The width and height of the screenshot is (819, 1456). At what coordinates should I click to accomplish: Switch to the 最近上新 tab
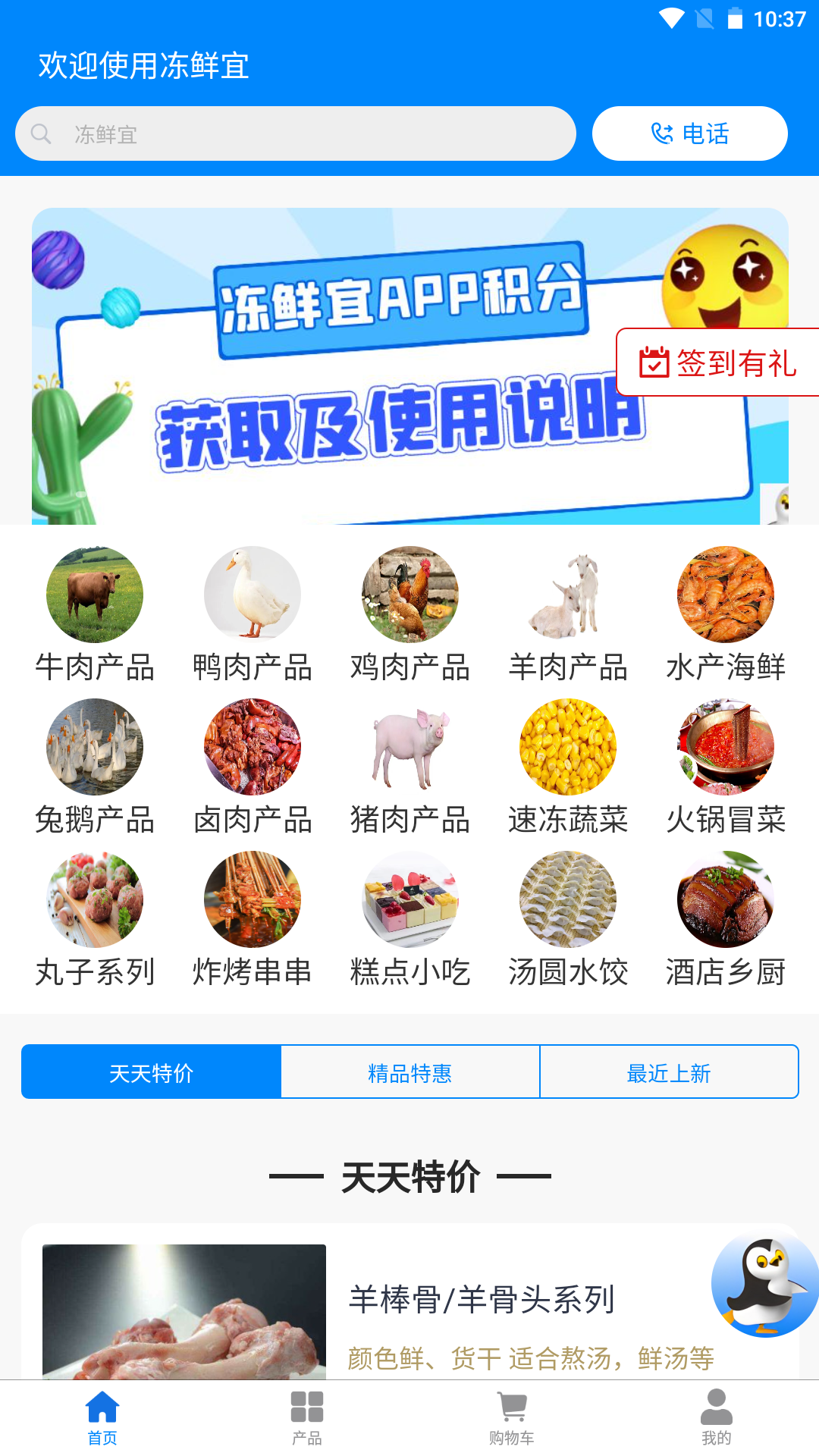point(669,1072)
